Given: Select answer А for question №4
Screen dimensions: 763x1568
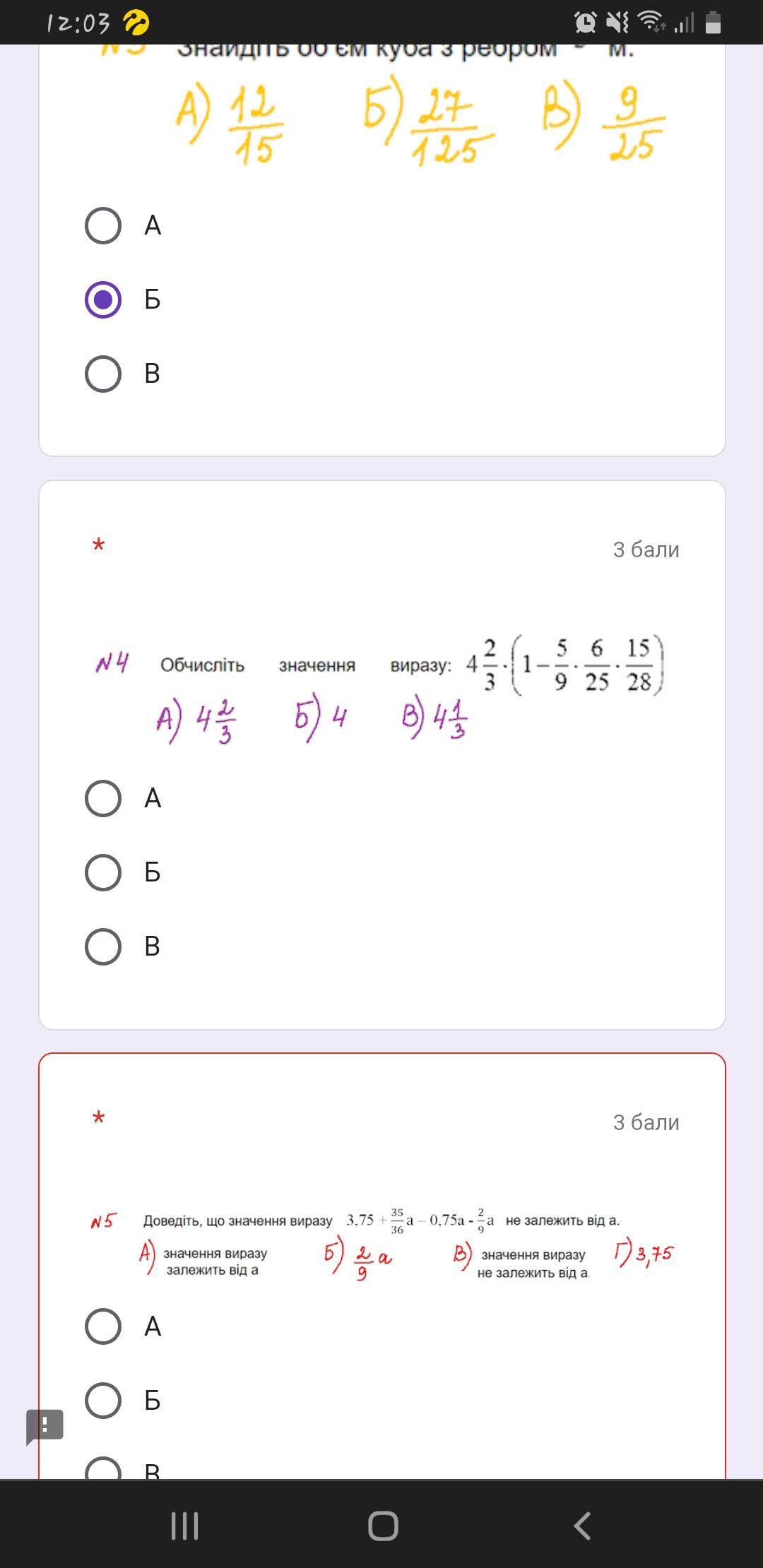Looking at the screenshot, I should coord(103,798).
